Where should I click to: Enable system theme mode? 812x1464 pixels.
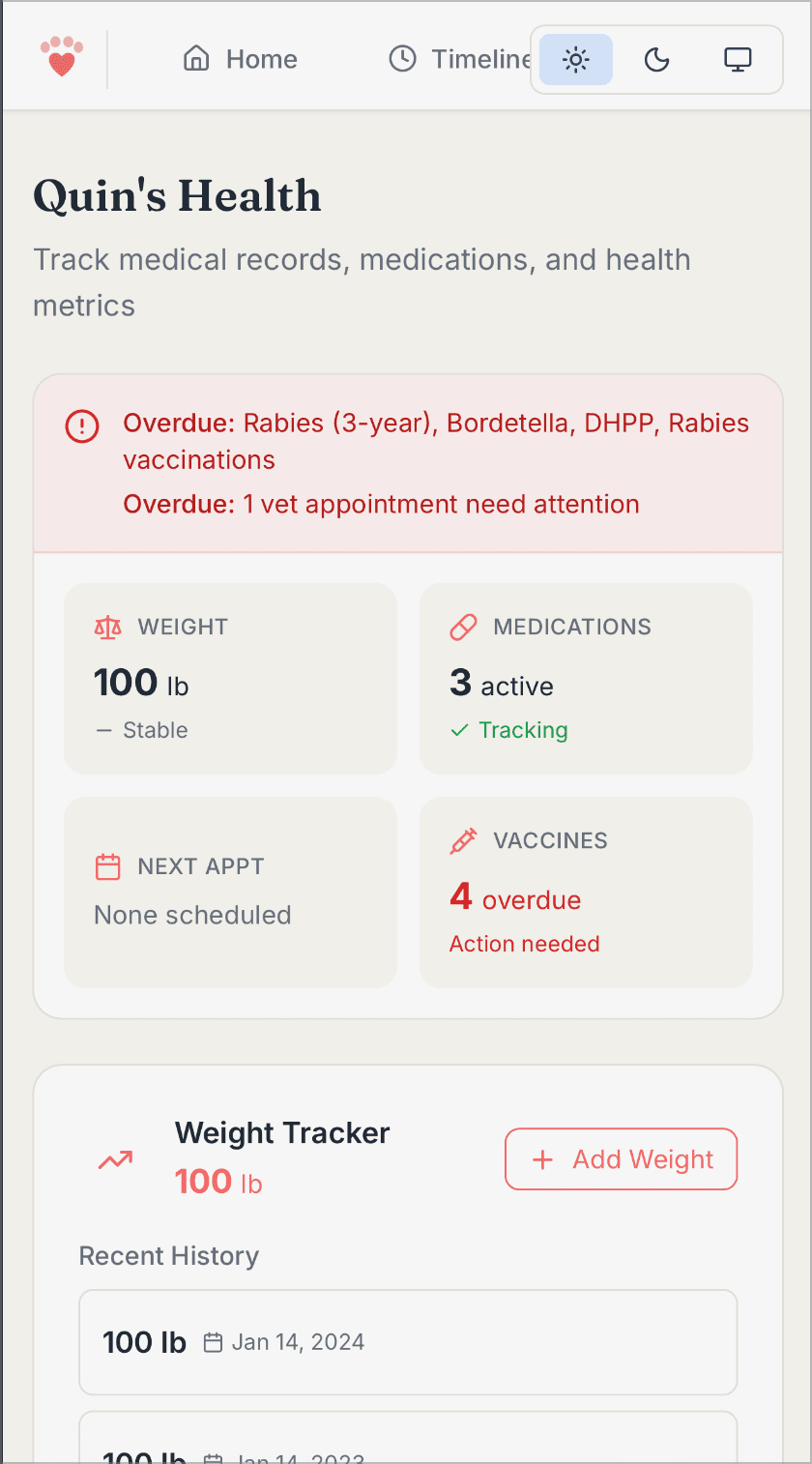738,59
